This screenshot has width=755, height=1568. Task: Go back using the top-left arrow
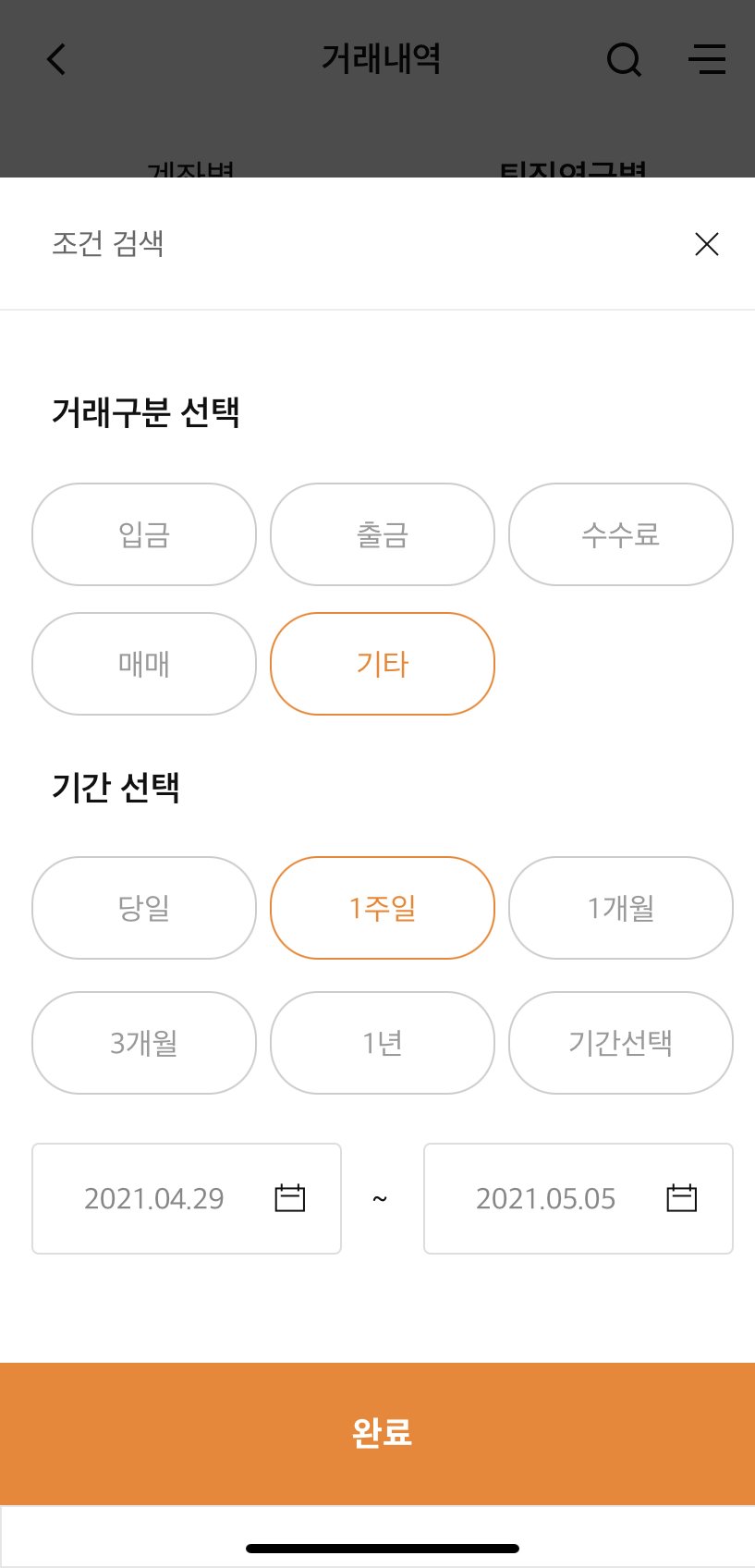pos(56,60)
